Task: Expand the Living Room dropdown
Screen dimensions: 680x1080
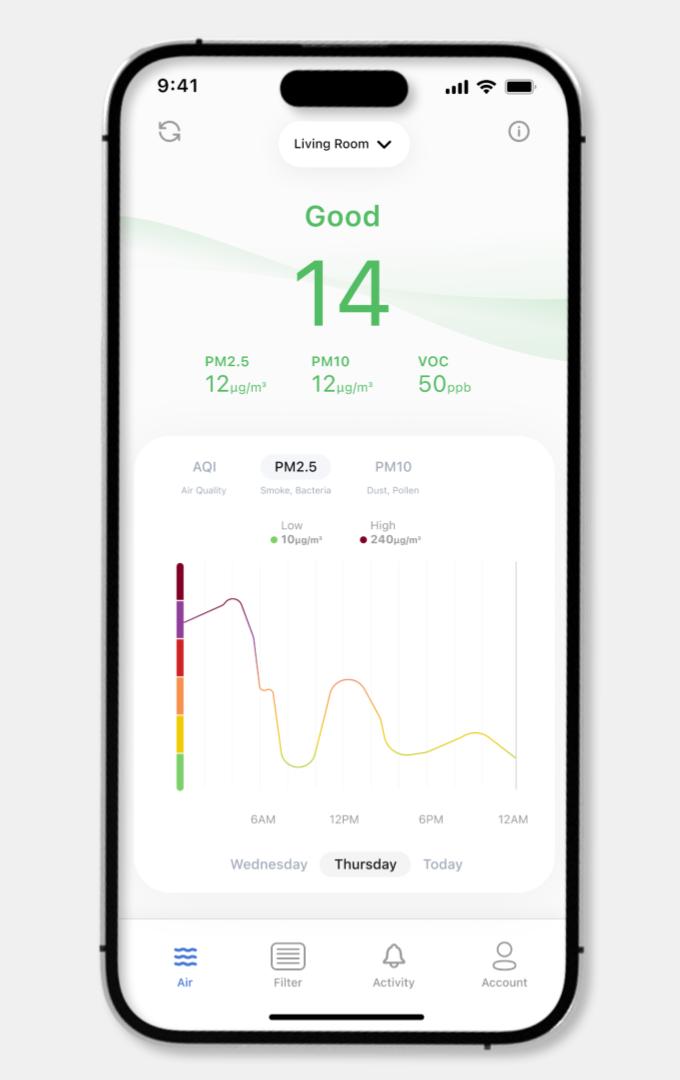Action: click(343, 144)
